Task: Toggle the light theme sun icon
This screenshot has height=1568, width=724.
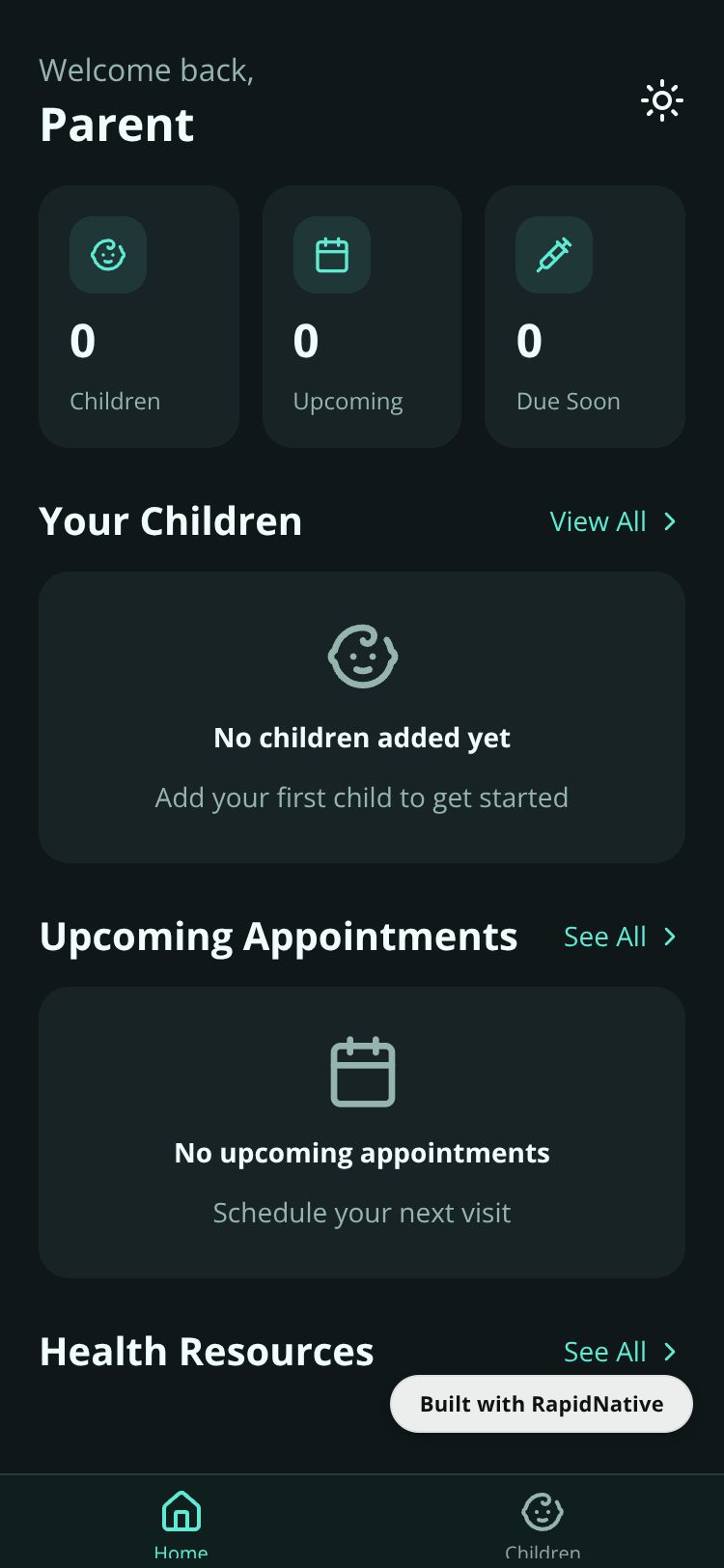Action: 662,100
